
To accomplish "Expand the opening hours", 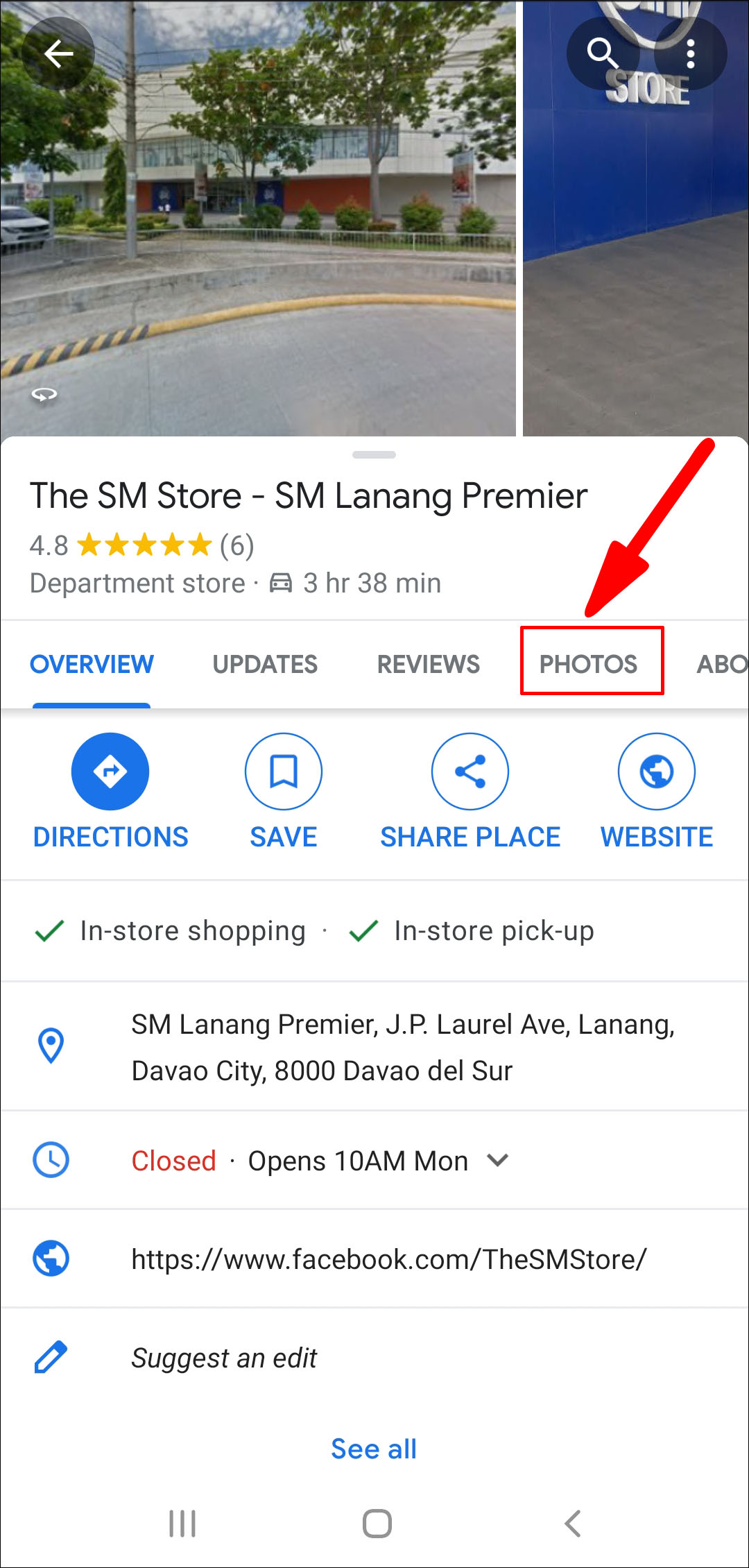I will [x=498, y=1160].
